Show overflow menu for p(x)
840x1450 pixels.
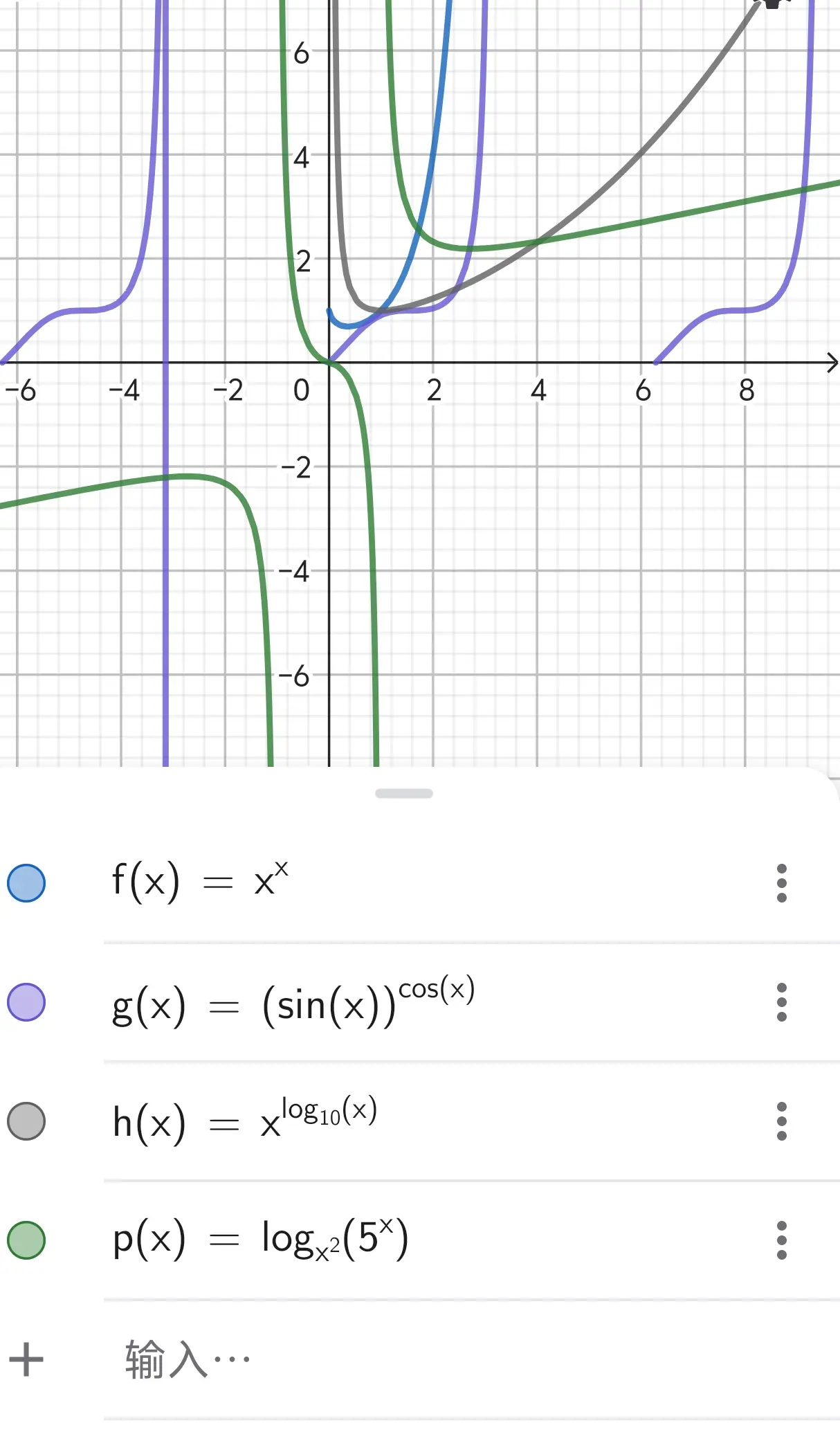[781, 1240]
